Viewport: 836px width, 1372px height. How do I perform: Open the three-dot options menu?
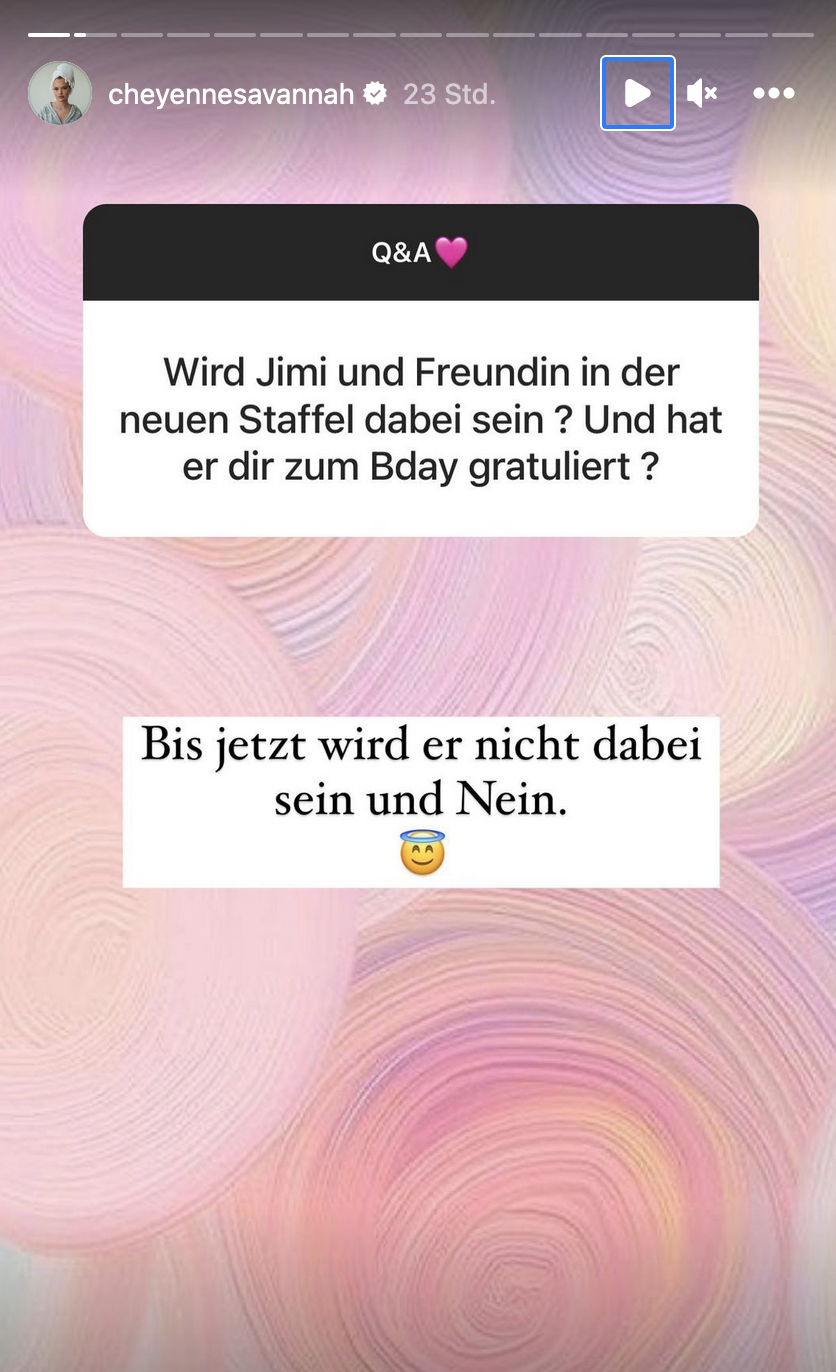(x=773, y=94)
